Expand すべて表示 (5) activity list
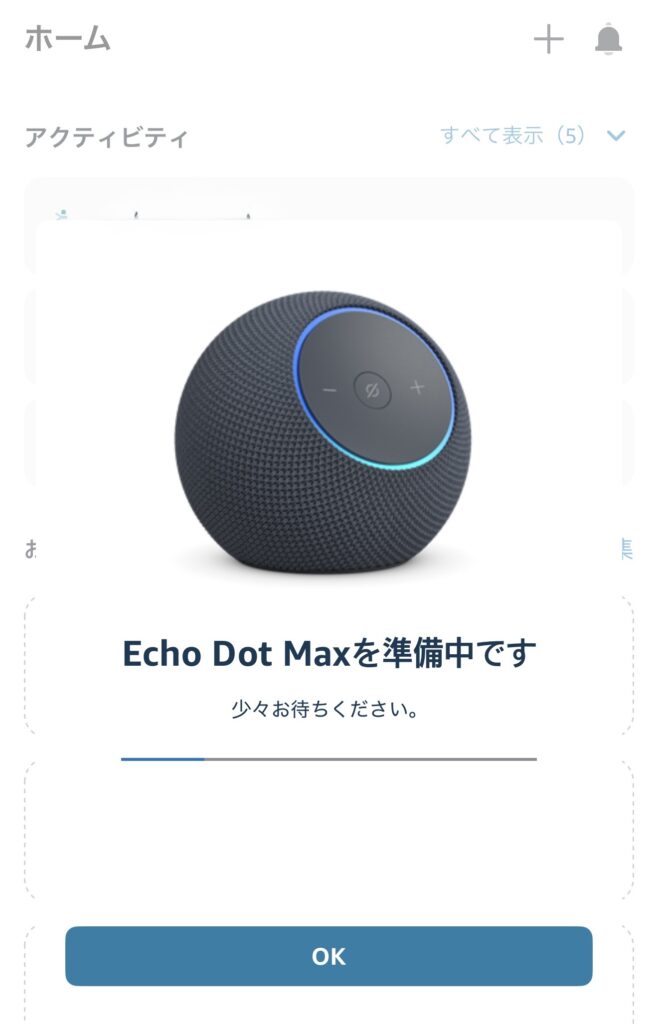This screenshot has width=658, height=1024. click(x=532, y=136)
